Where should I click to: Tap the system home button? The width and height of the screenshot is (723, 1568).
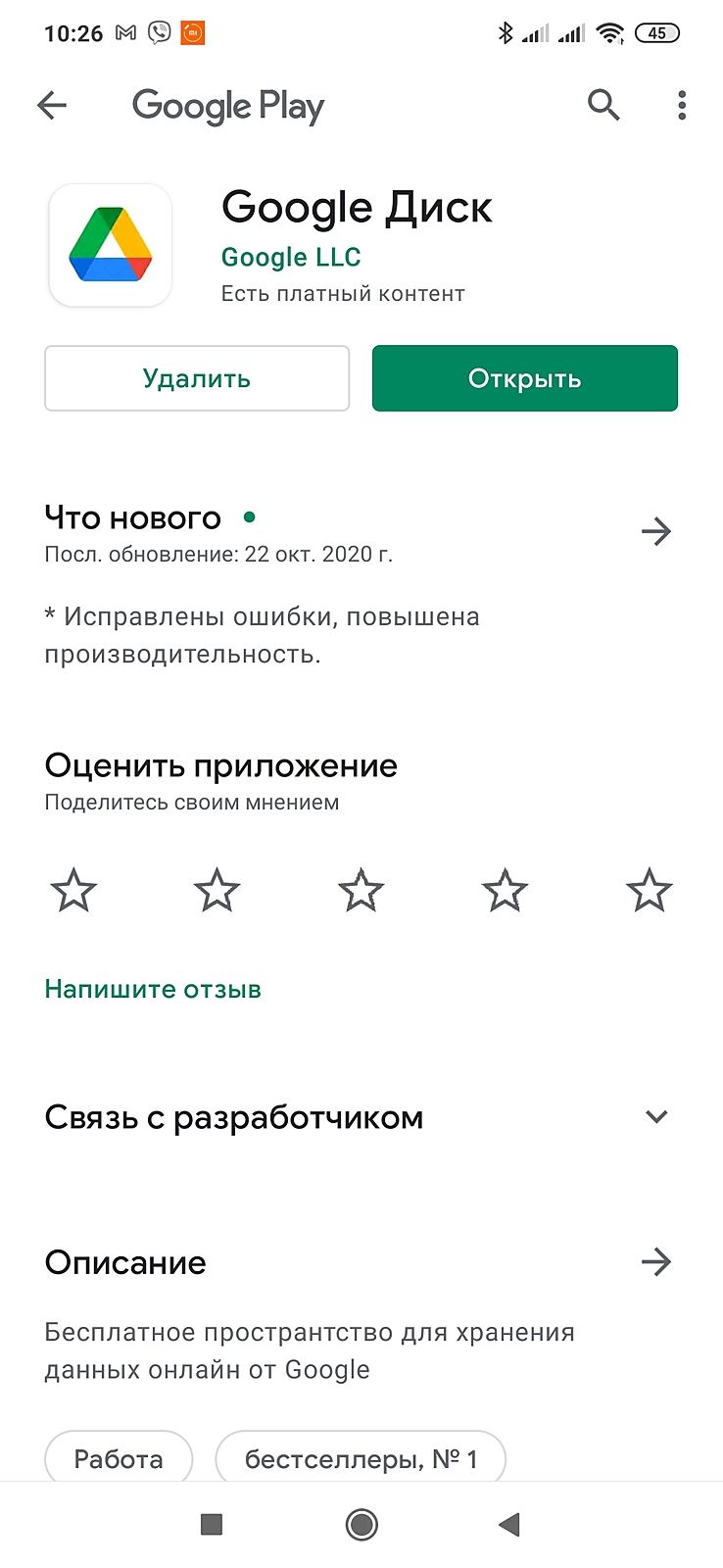tap(361, 1524)
